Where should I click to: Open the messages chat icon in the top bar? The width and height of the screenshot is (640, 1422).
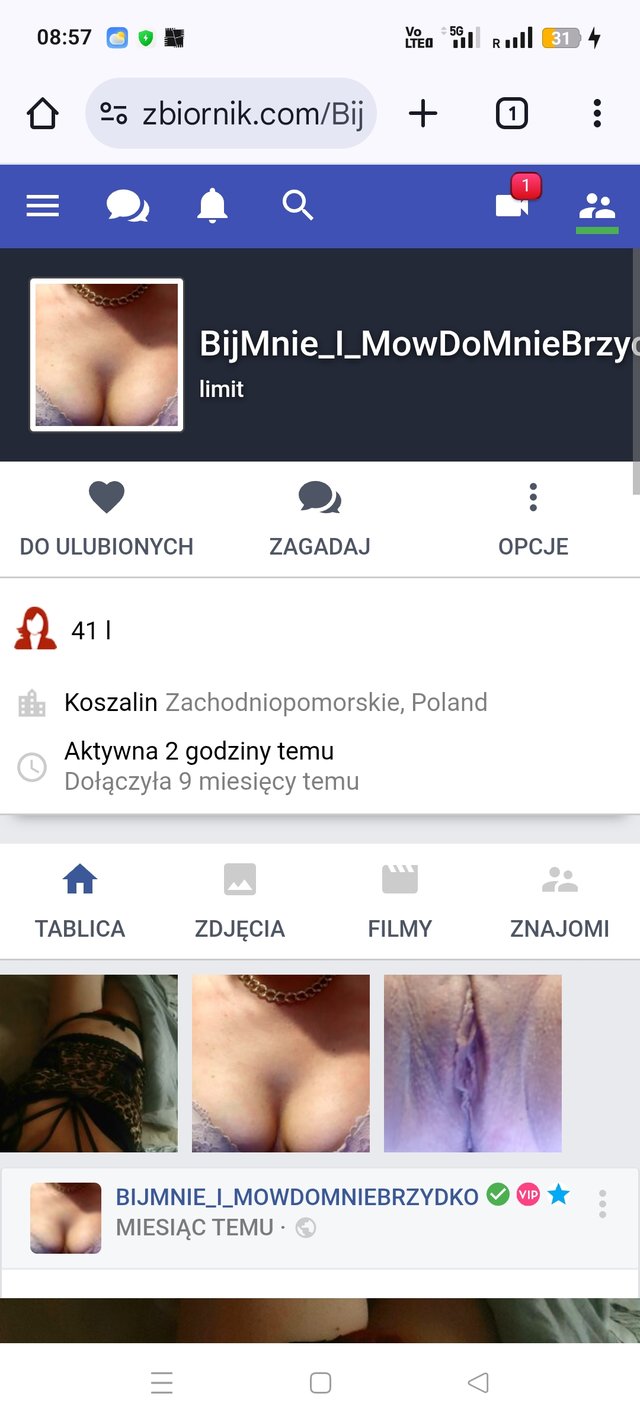click(x=127, y=206)
